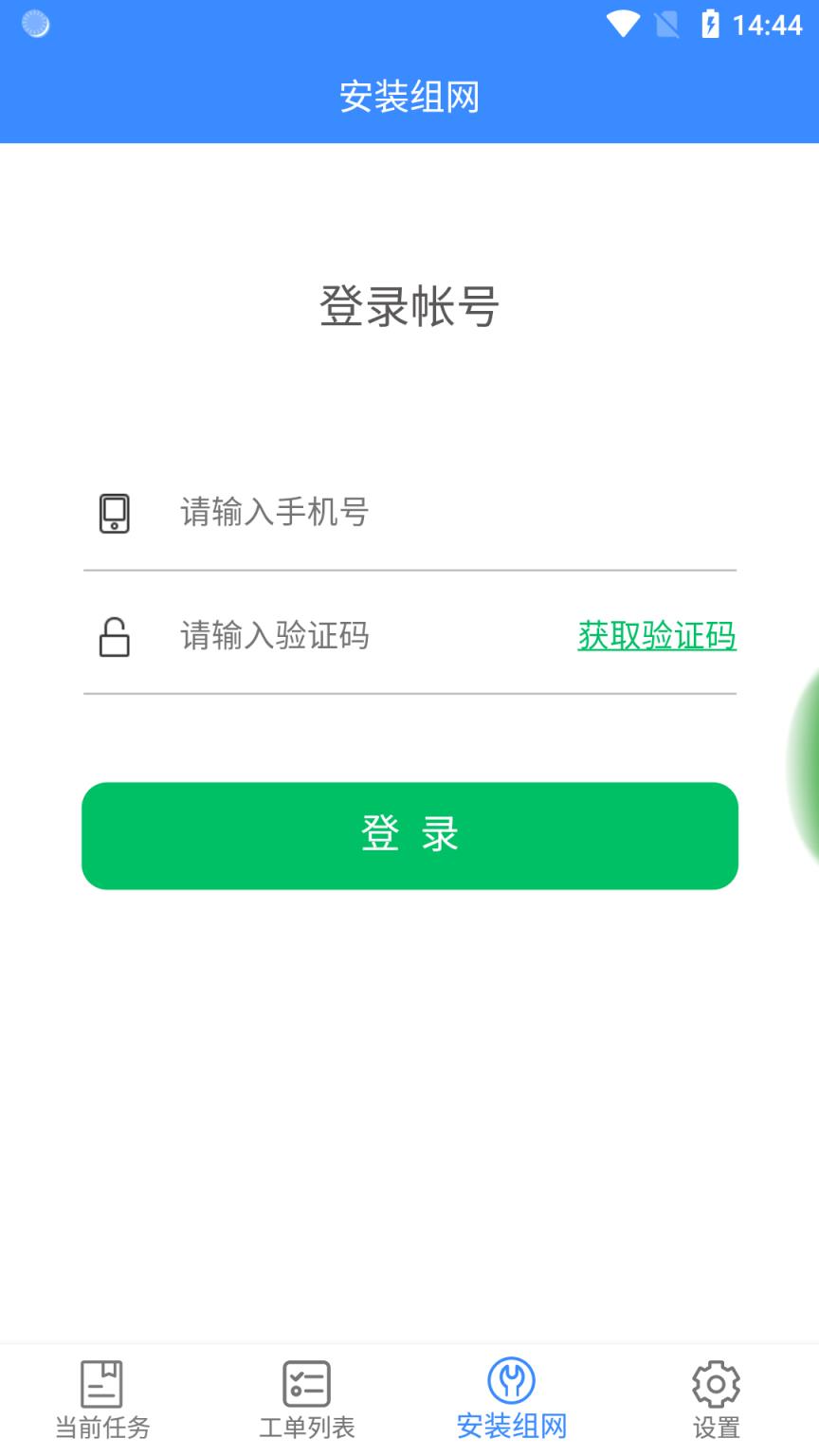Image resolution: width=819 pixels, height=1456 pixels.
Task: Click the battery icon in the status bar
Action: (x=709, y=24)
